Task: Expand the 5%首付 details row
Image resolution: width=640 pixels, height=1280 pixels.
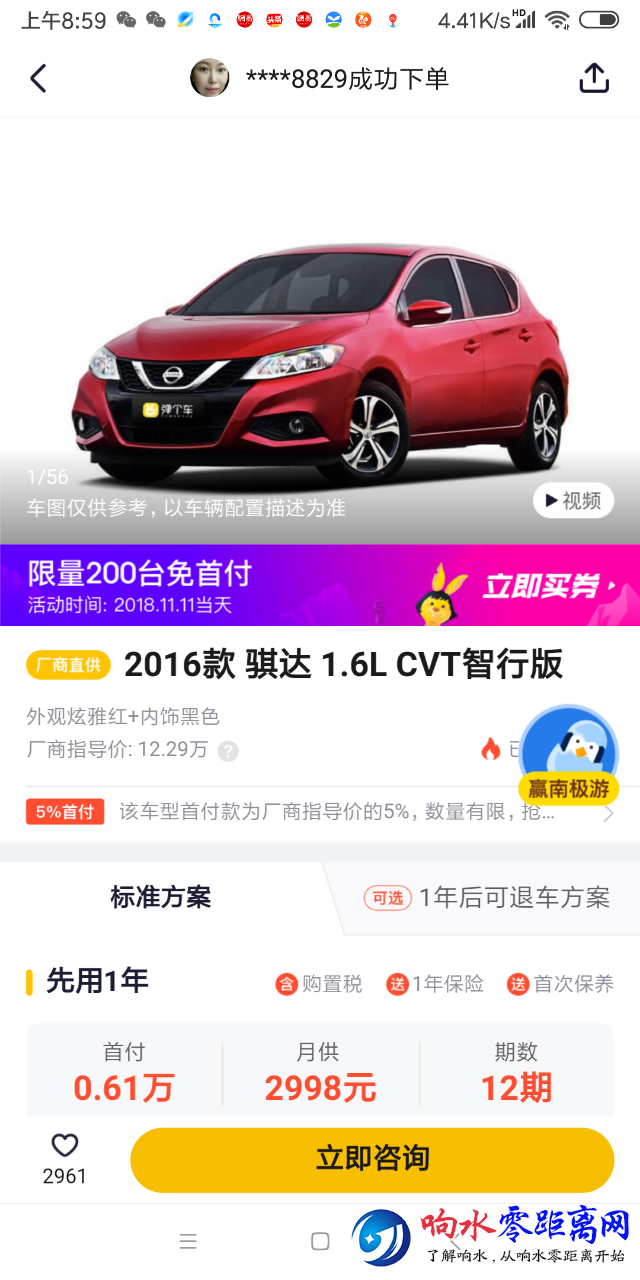Action: pyautogui.click(x=320, y=812)
